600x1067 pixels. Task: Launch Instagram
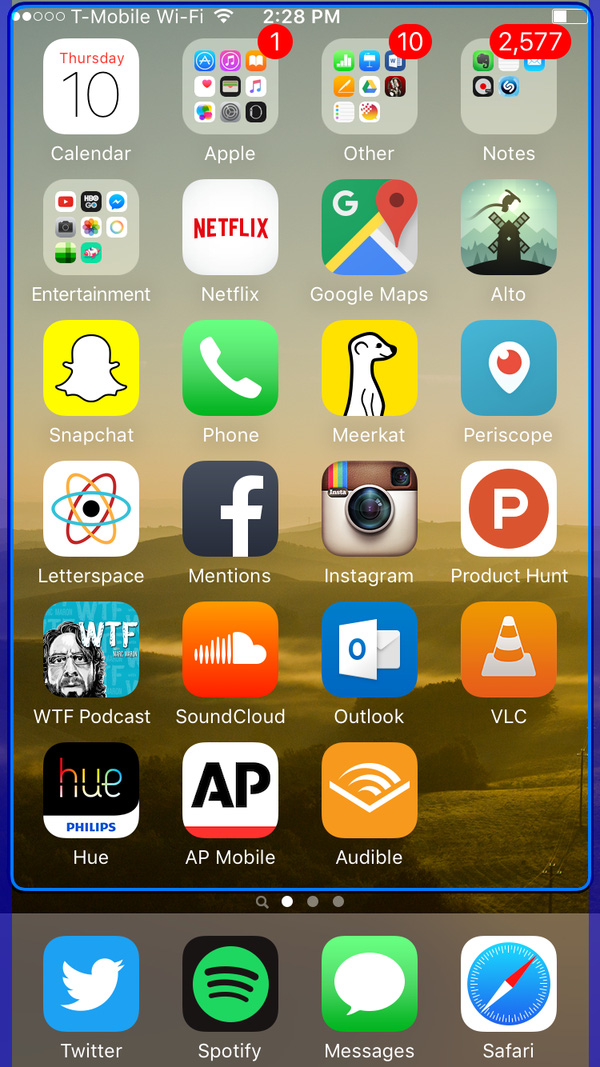click(369, 509)
